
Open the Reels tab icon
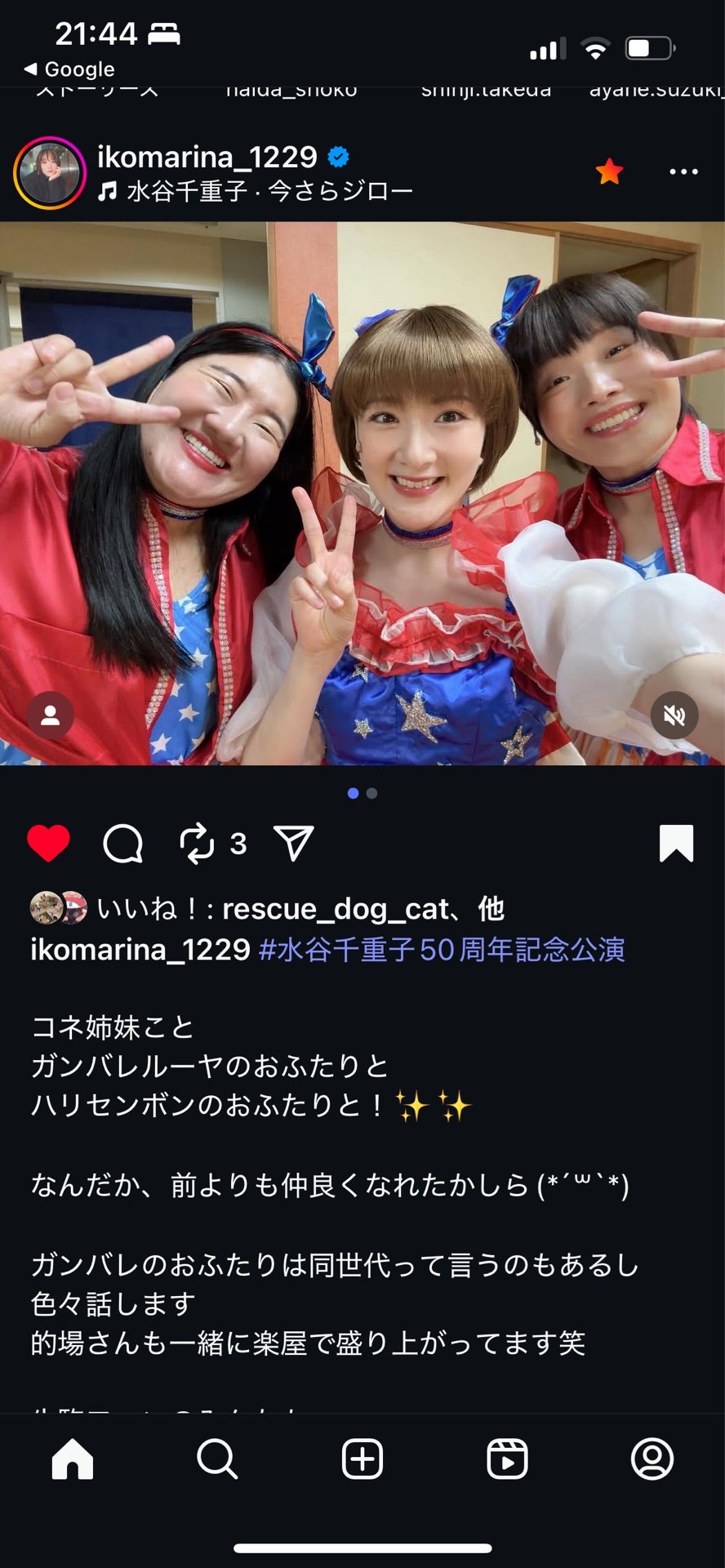coord(506,1459)
